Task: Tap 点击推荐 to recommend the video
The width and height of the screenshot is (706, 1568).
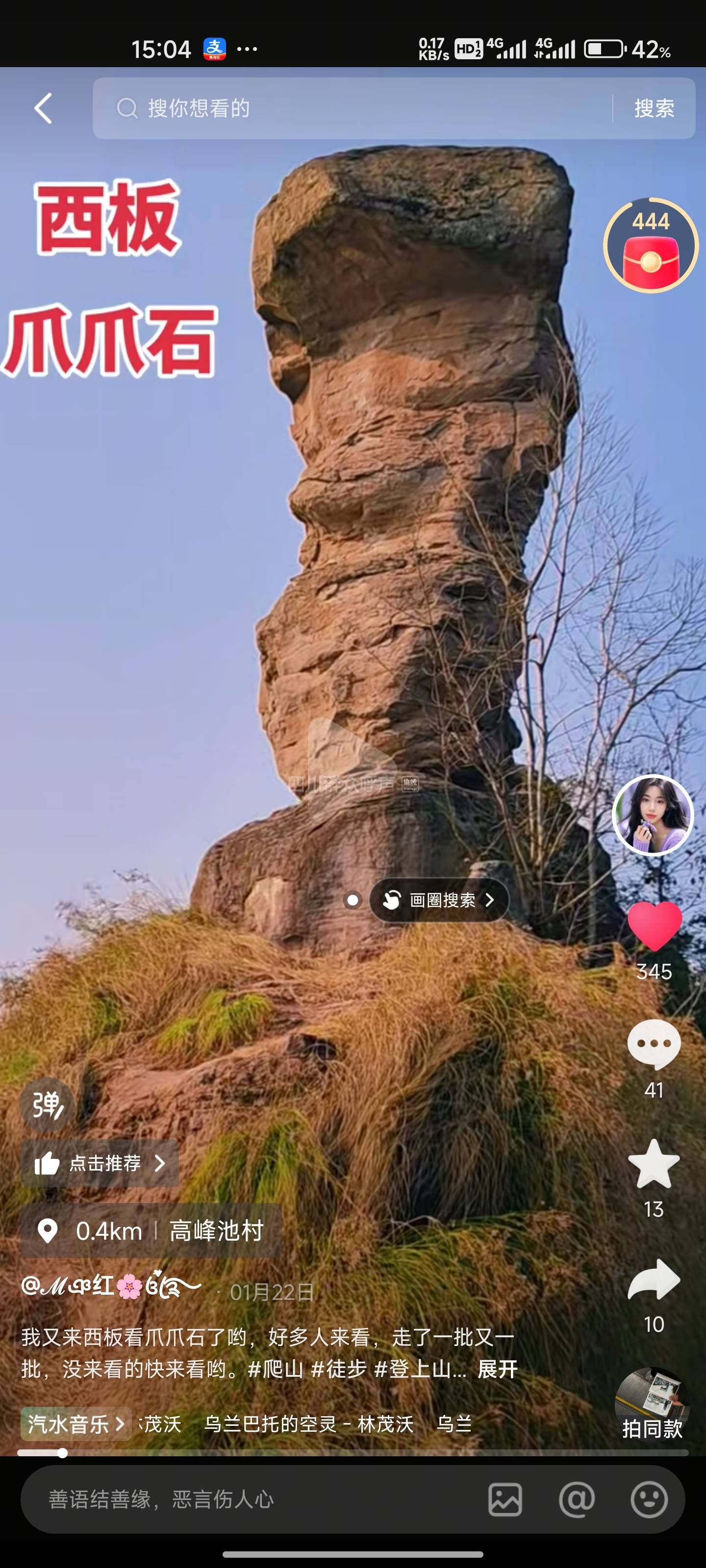Action: (100, 1163)
